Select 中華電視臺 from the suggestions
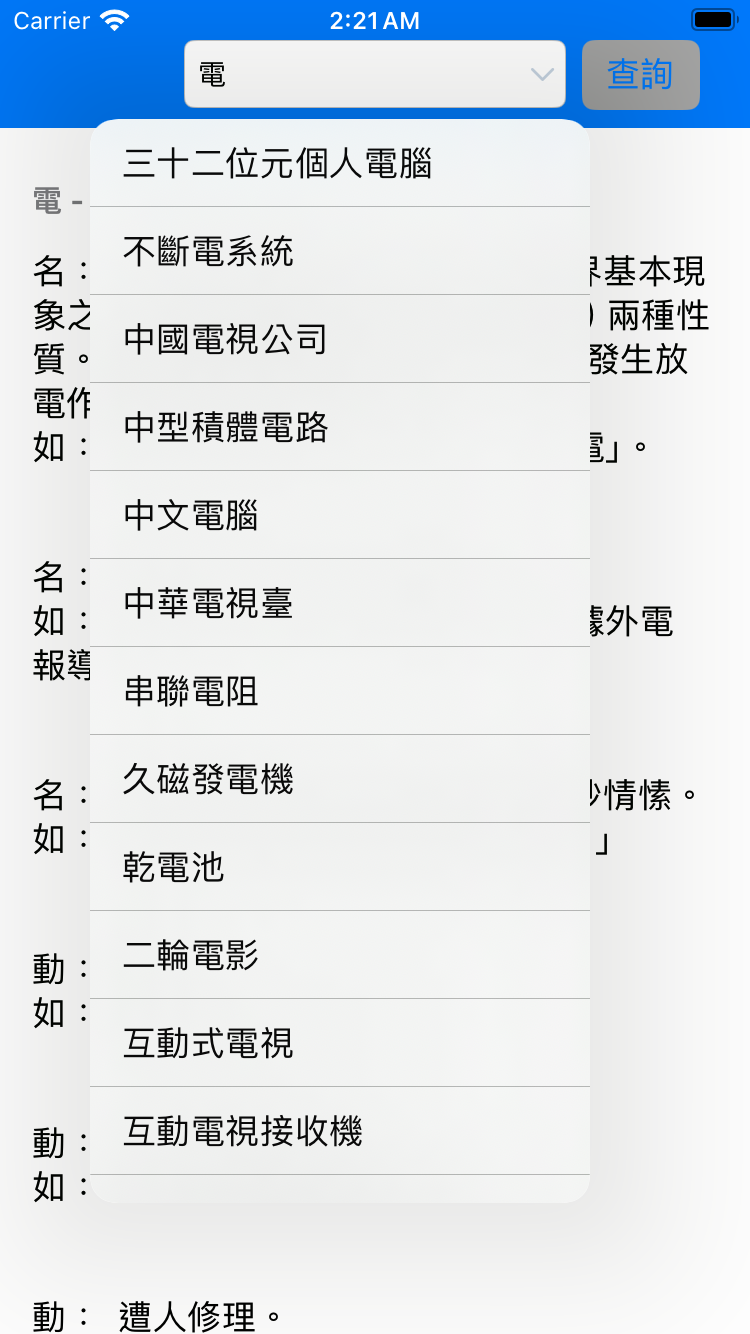750x1334 pixels. pos(340,603)
